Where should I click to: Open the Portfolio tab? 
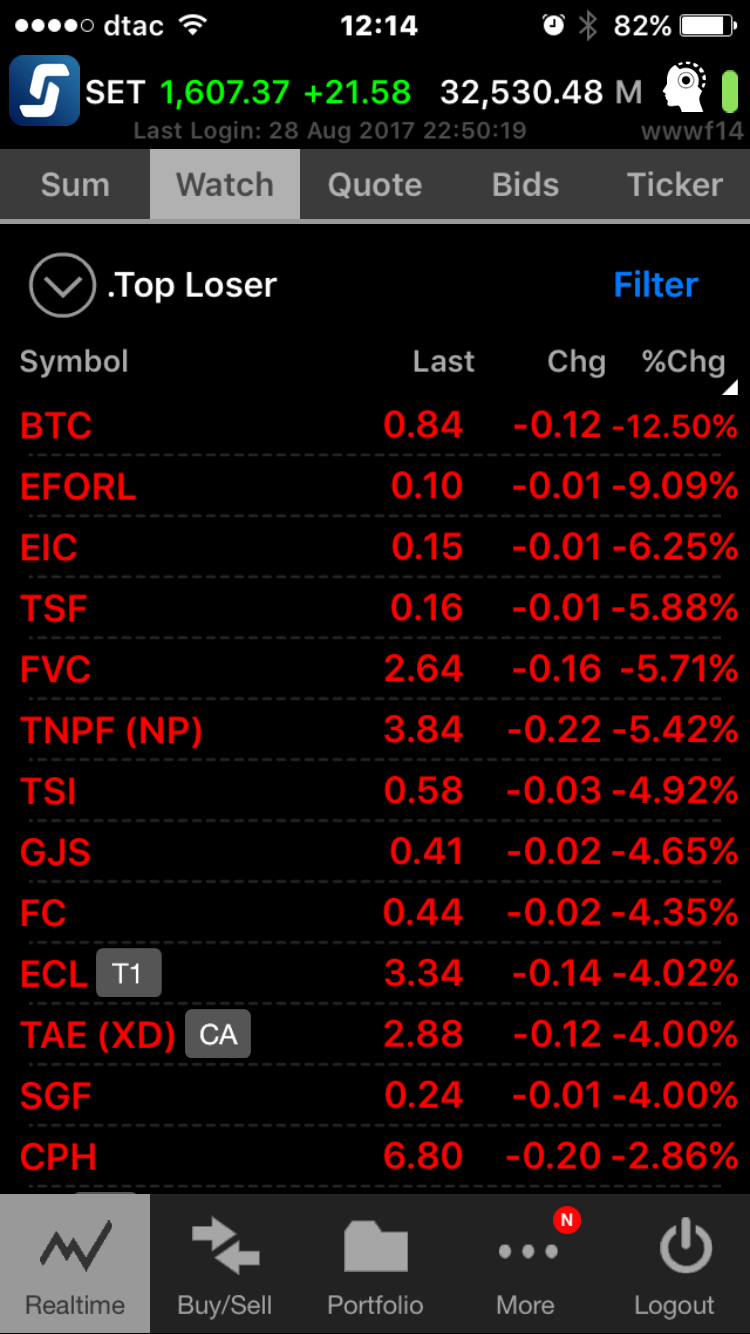pos(375,1264)
